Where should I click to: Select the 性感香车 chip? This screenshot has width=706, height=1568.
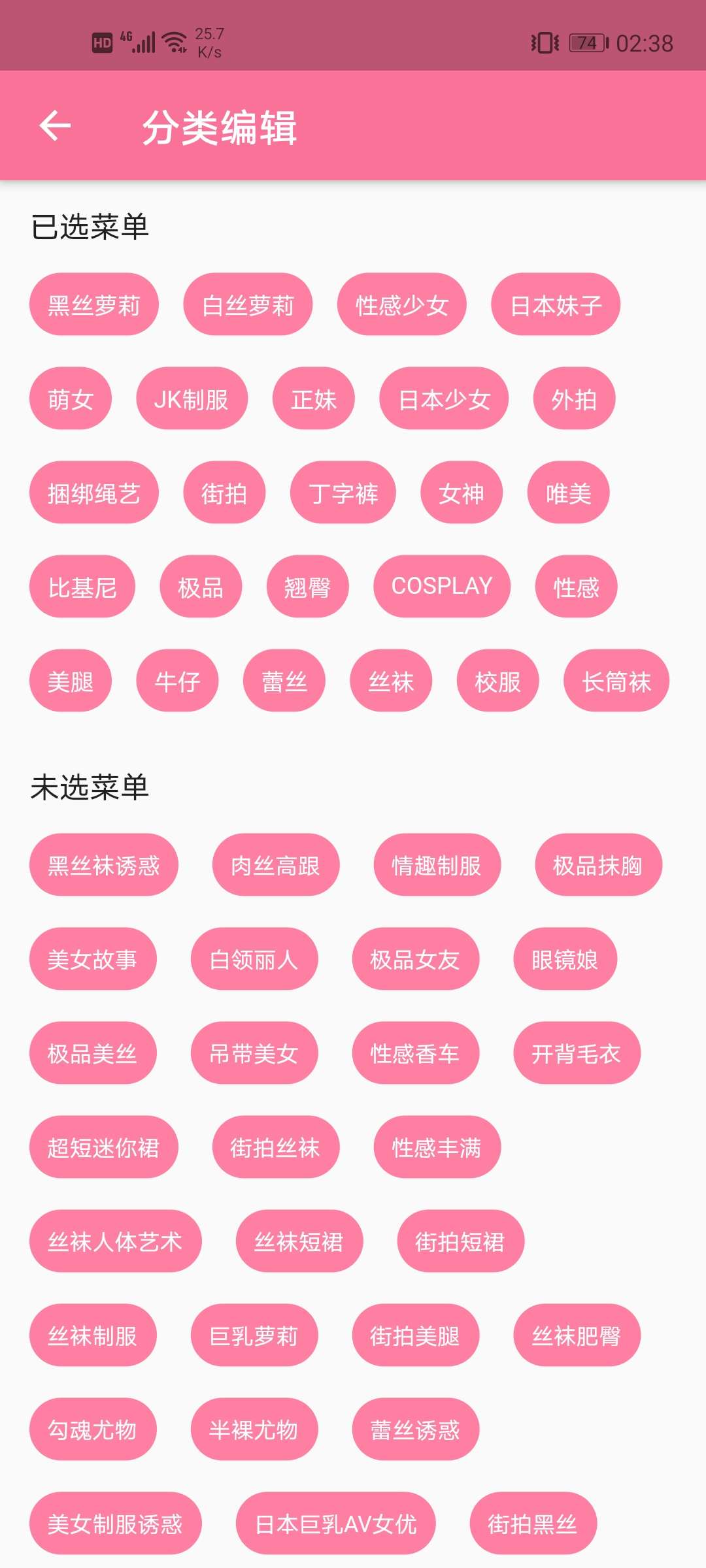[416, 1053]
